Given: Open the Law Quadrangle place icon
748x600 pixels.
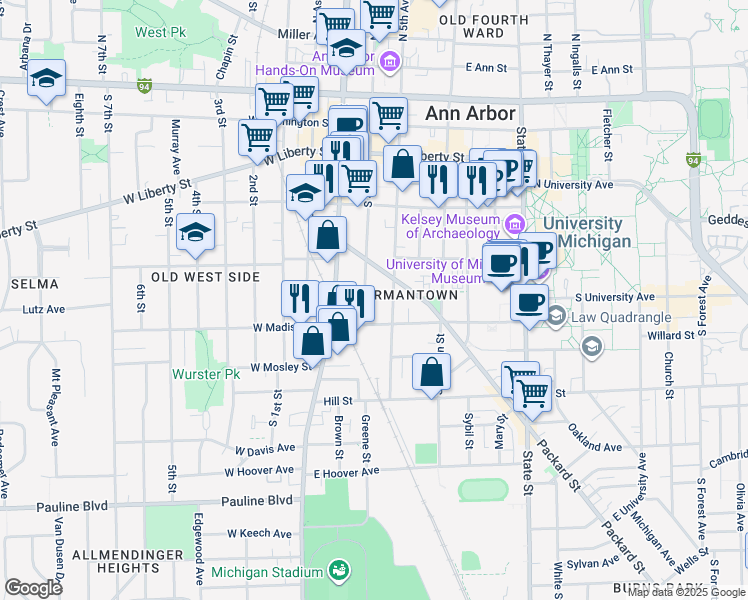Looking at the screenshot, I should pos(556,317).
